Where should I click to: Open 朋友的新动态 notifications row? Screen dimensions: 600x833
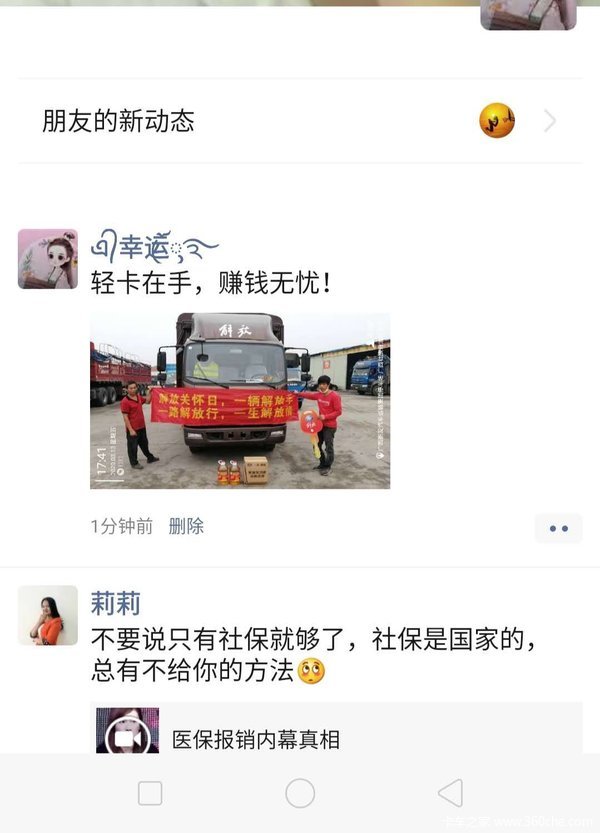click(300, 122)
